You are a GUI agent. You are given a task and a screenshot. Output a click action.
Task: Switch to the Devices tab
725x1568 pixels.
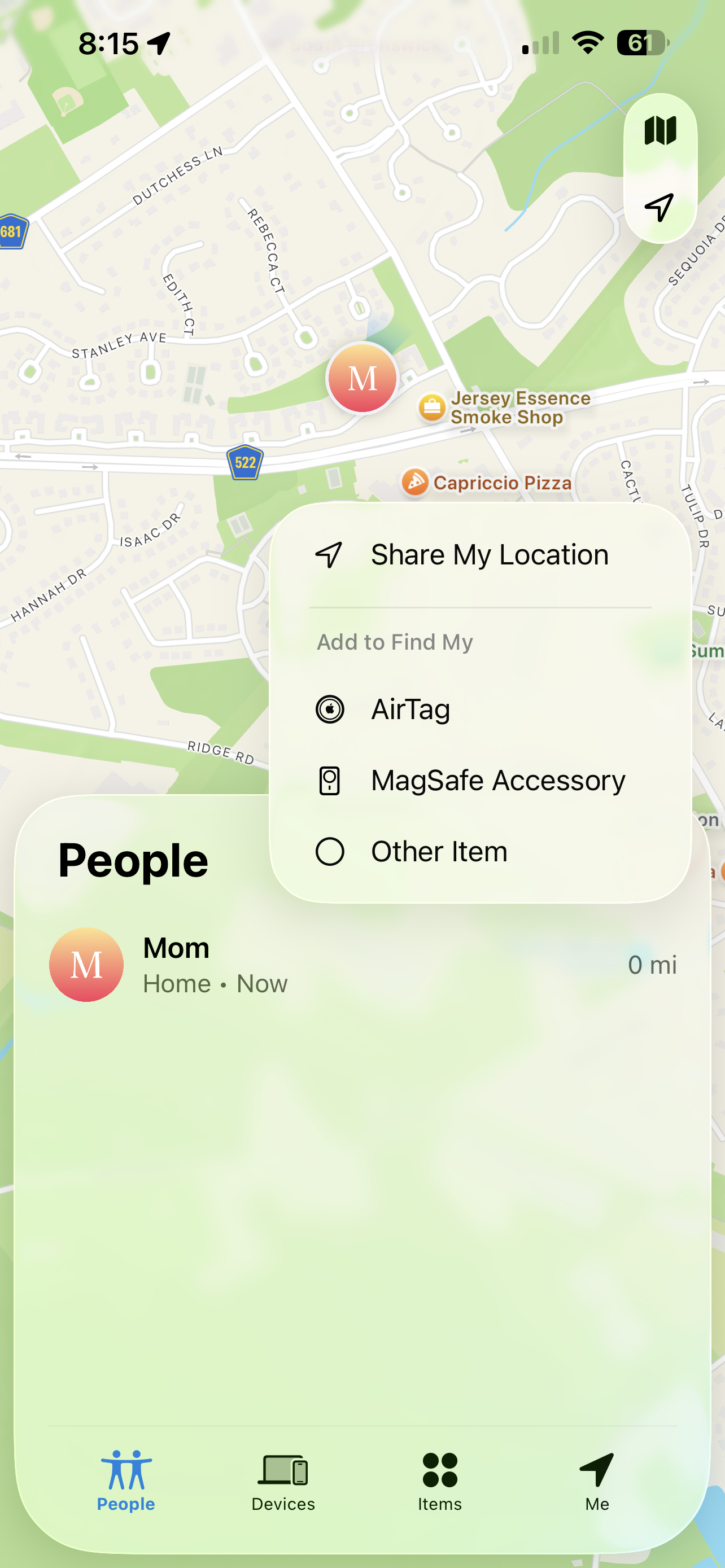(283, 1482)
